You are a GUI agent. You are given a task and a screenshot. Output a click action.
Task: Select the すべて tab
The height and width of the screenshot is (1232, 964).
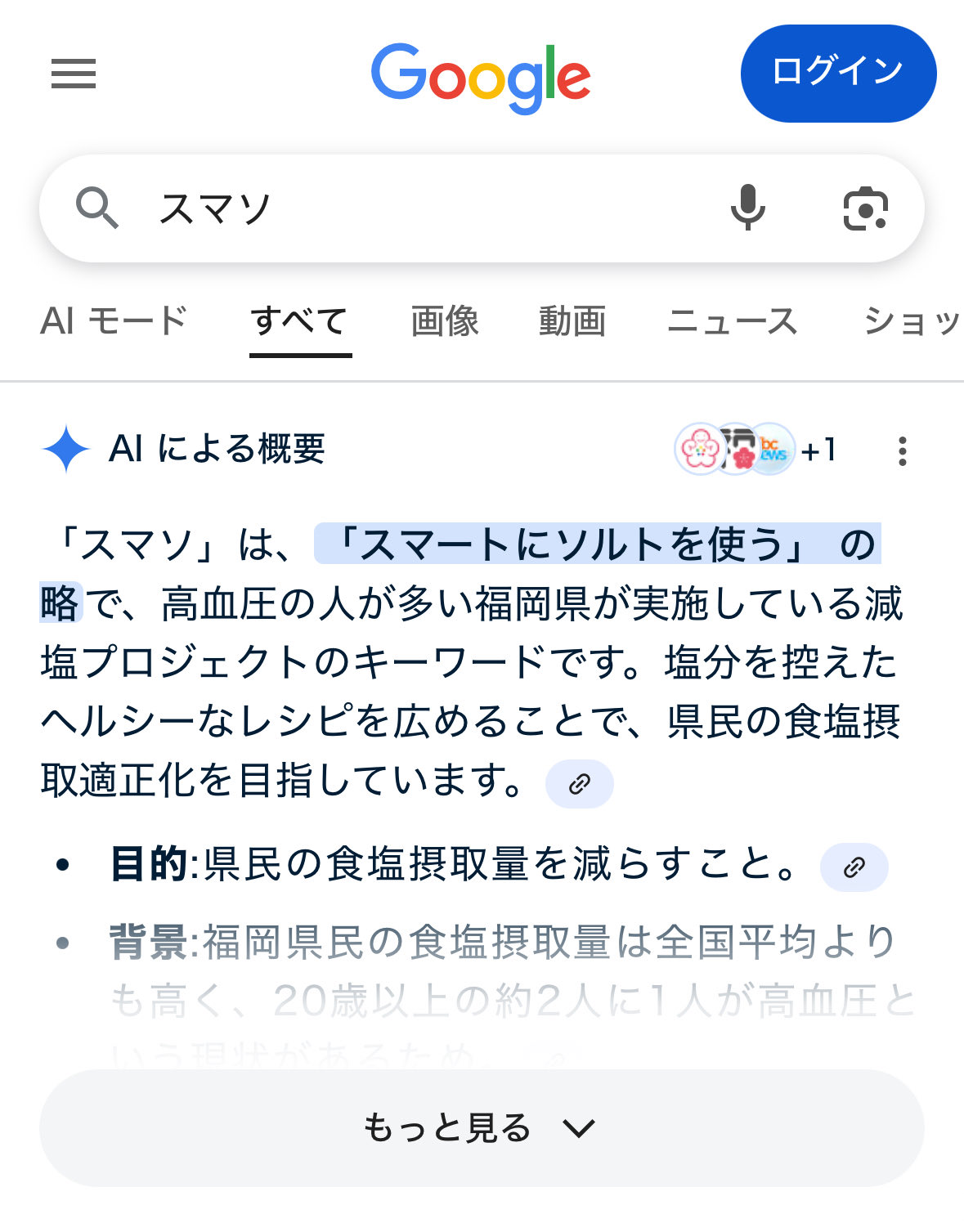300,320
